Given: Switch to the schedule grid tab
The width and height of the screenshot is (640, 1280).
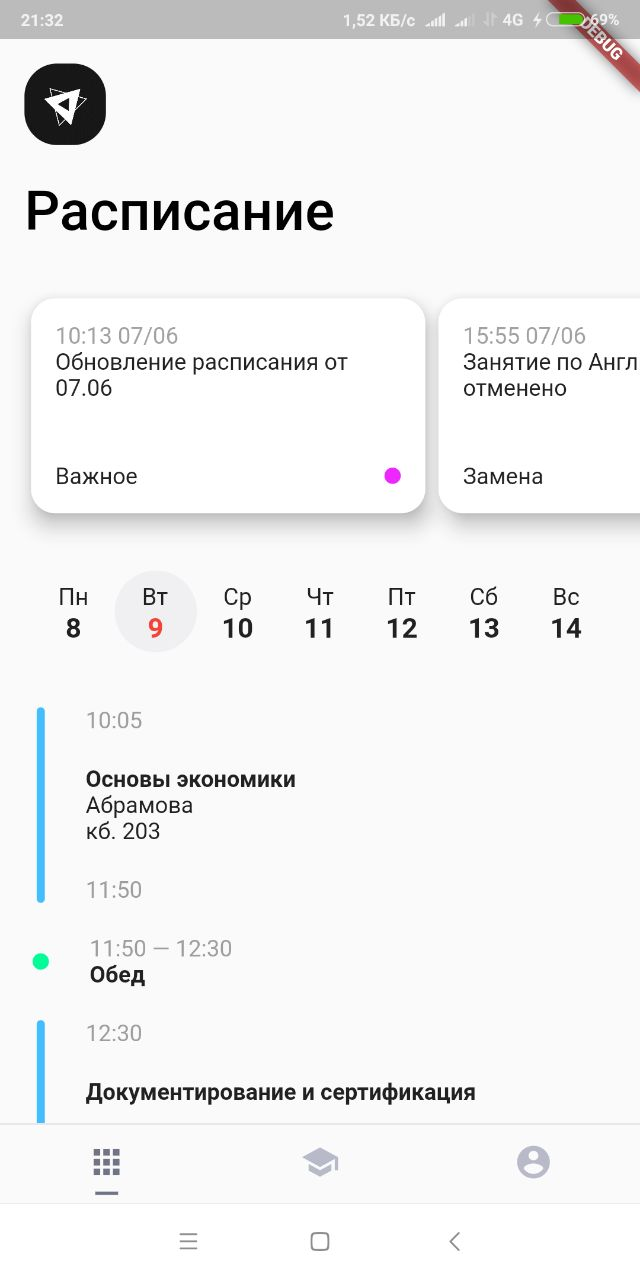Looking at the screenshot, I should (106, 1163).
